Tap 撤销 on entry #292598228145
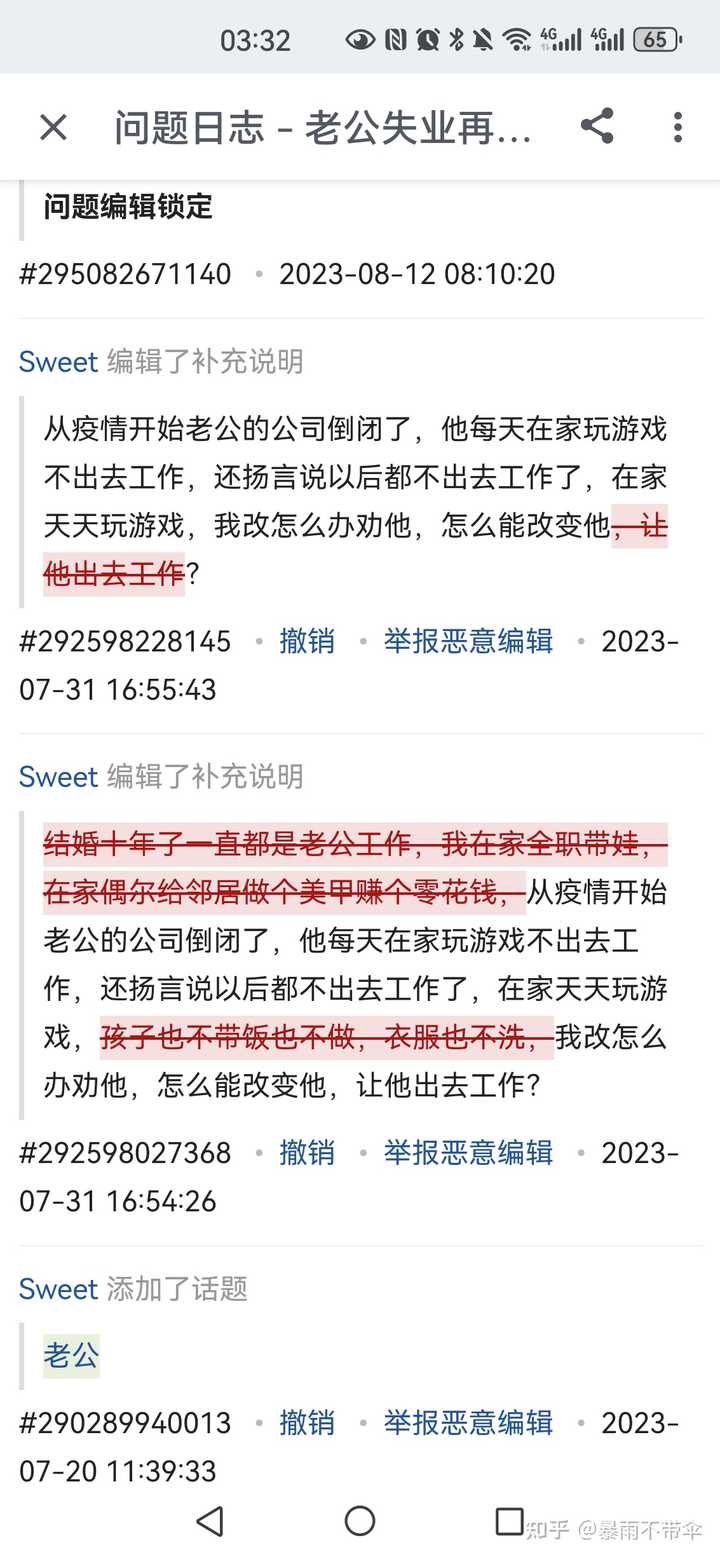This screenshot has width=720, height=1559. 307,641
